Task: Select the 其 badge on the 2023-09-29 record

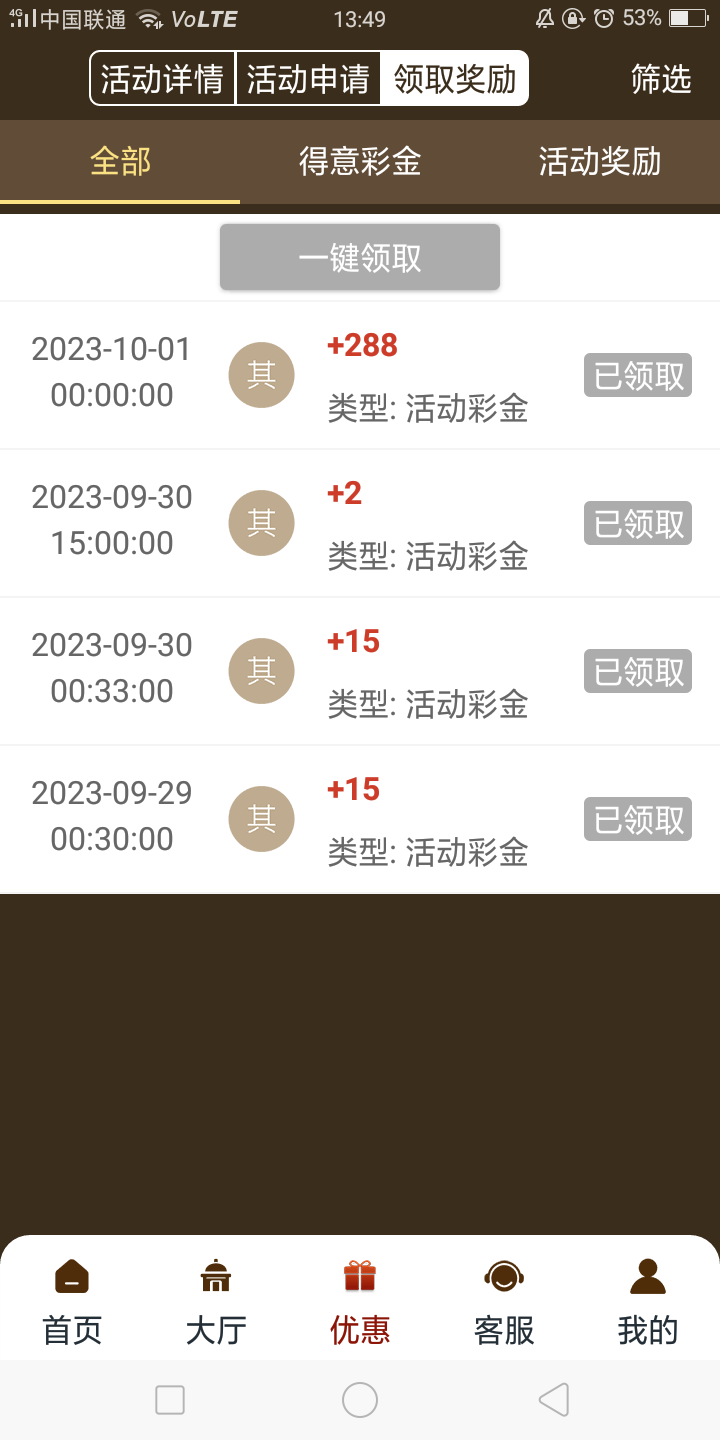Action: coord(261,819)
